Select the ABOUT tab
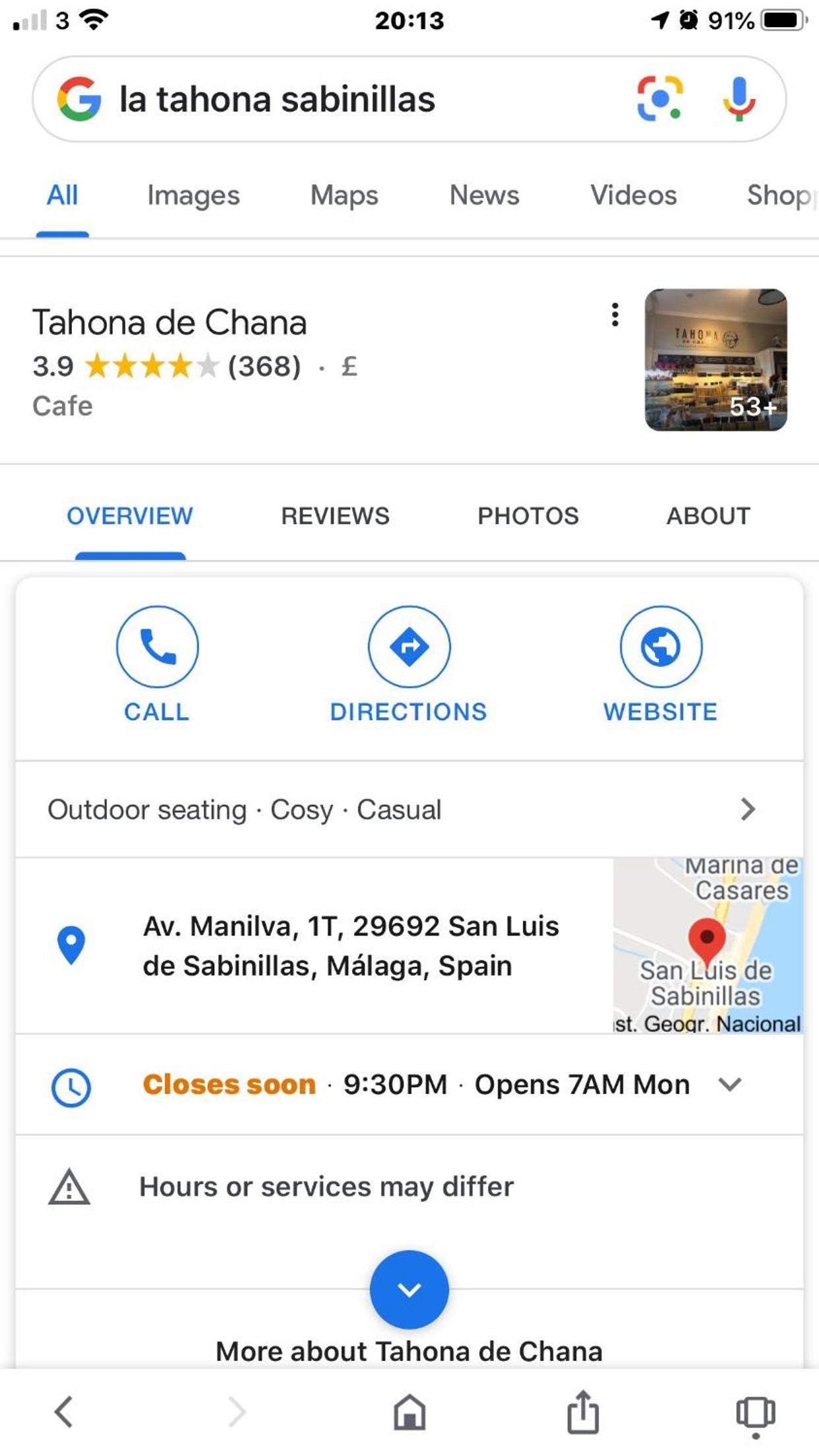 [708, 516]
